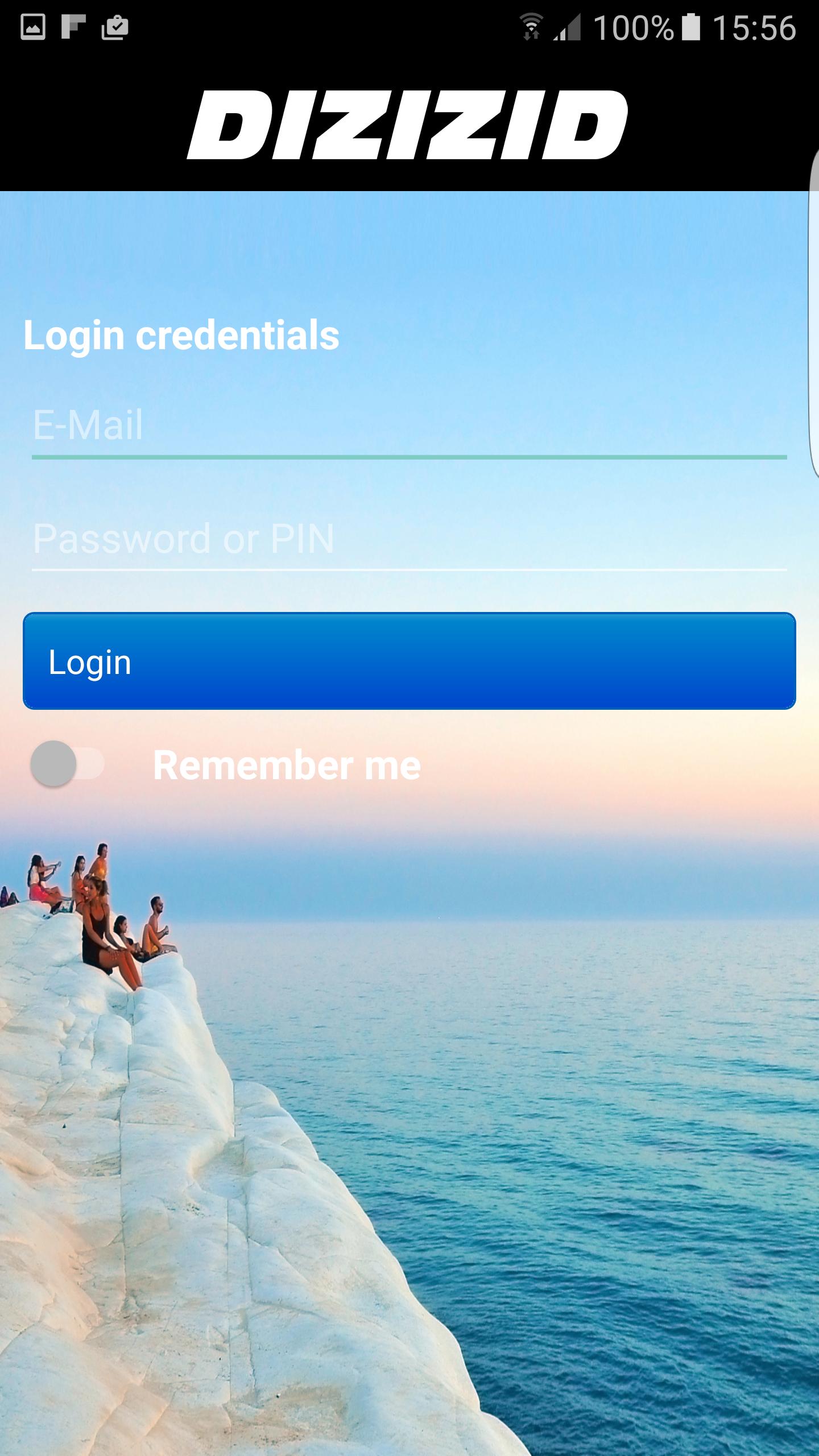The height and width of the screenshot is (1456, 819).
Task: Toggle the Remember me switch
Action: pos(68,764)
